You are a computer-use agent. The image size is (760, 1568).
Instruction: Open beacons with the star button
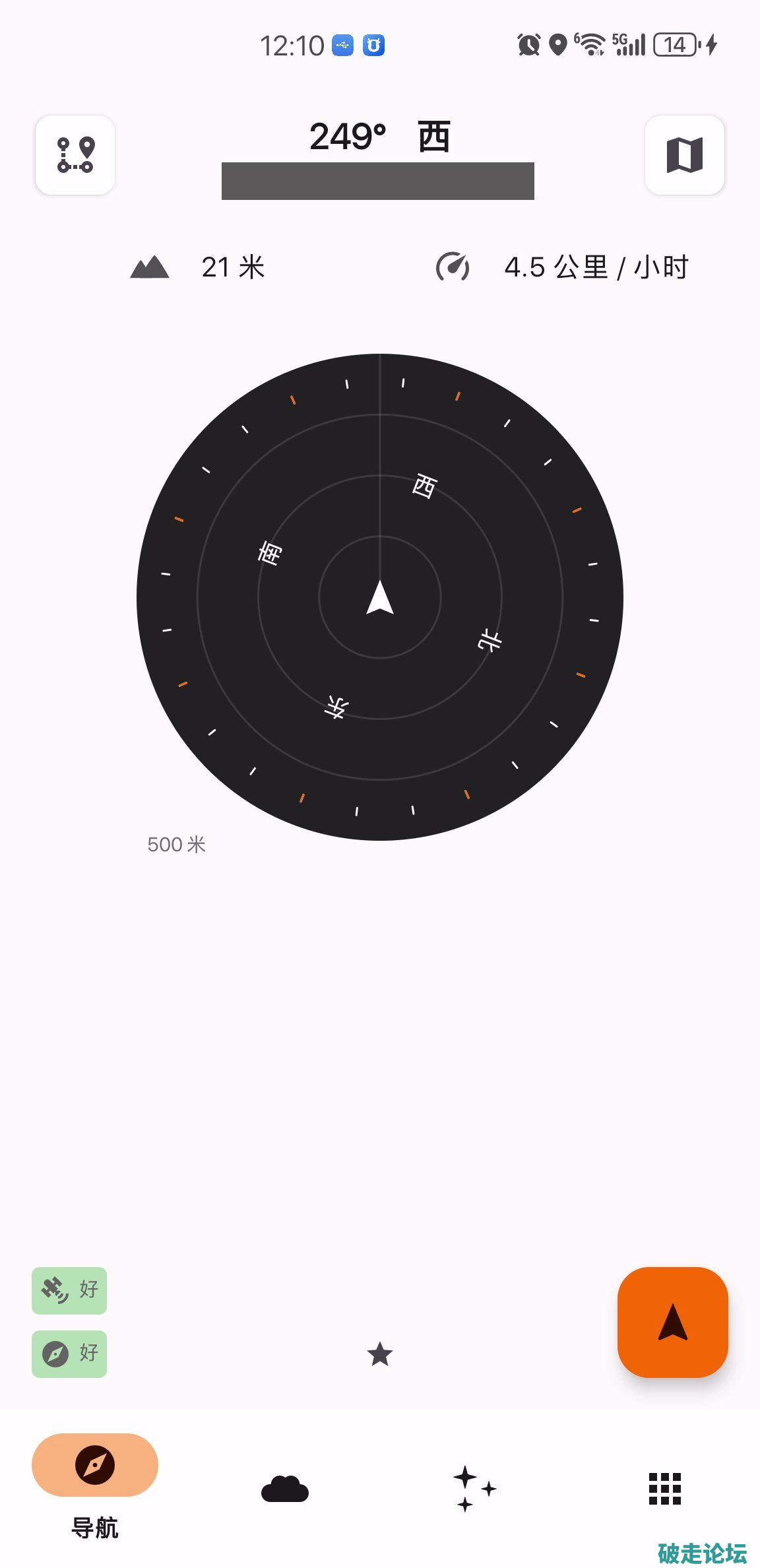pyautogui.click(x=380, y=1355)
